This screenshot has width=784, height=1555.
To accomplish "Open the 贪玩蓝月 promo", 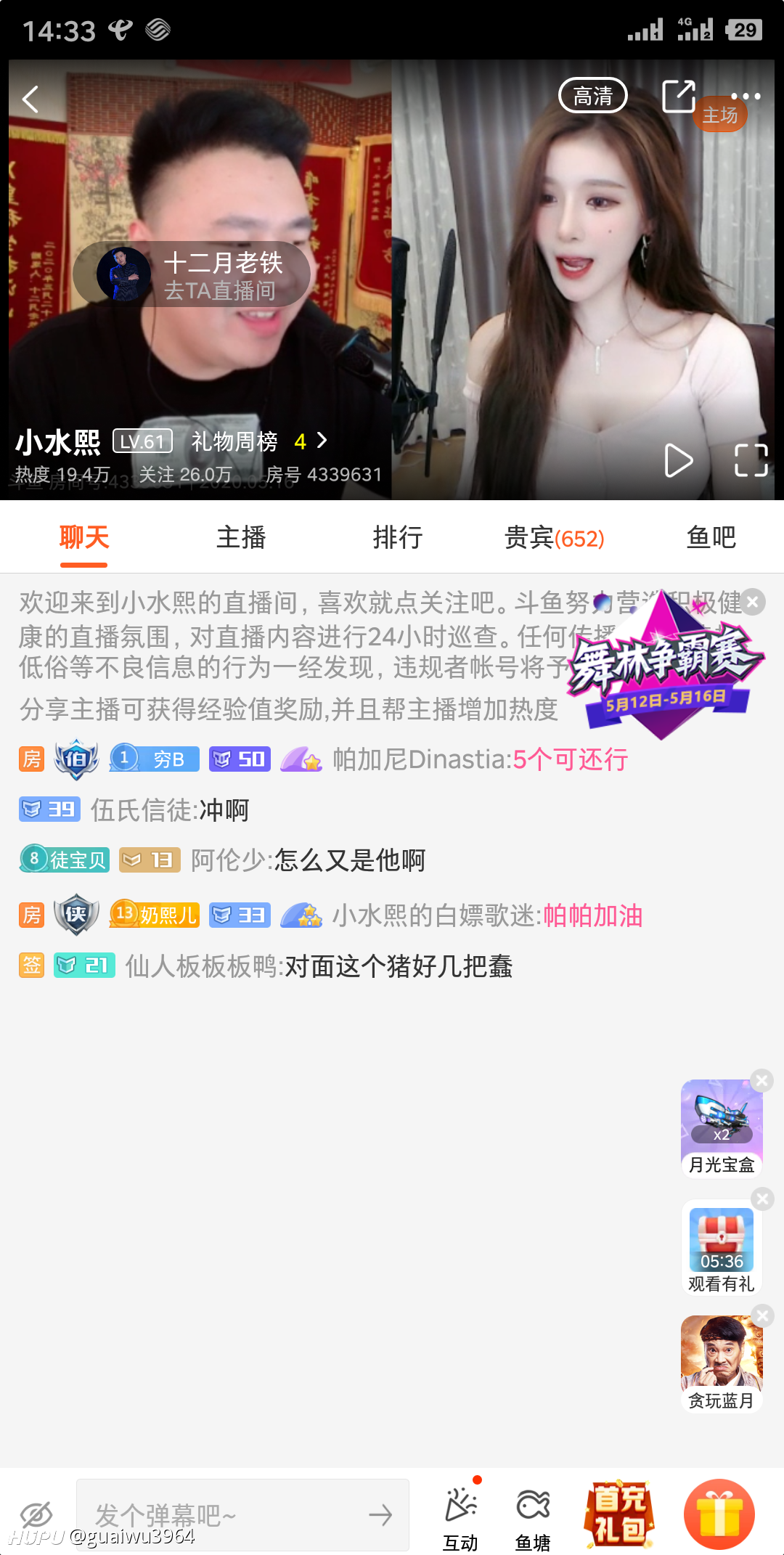I will pos(722,1363).
